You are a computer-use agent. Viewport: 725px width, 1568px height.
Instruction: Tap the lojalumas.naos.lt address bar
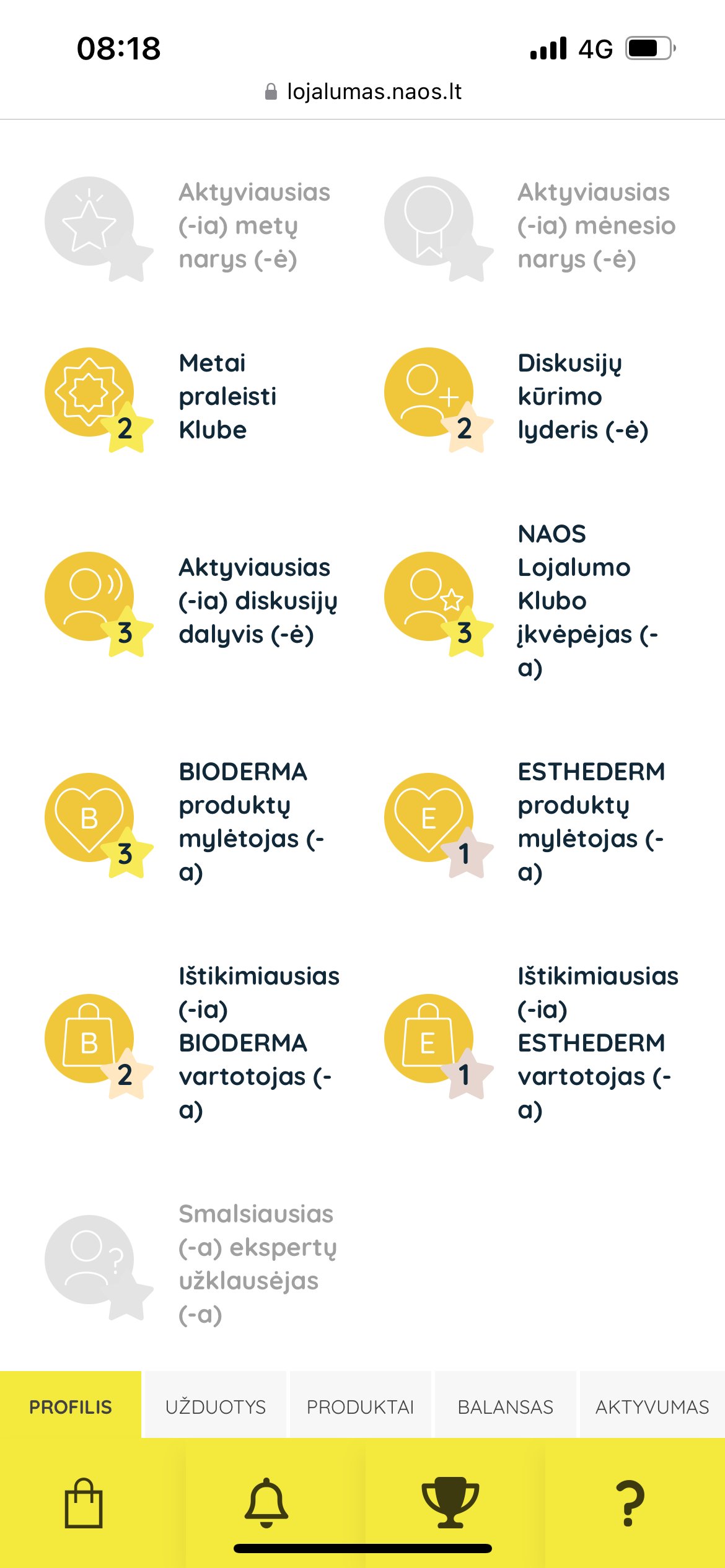362,92
